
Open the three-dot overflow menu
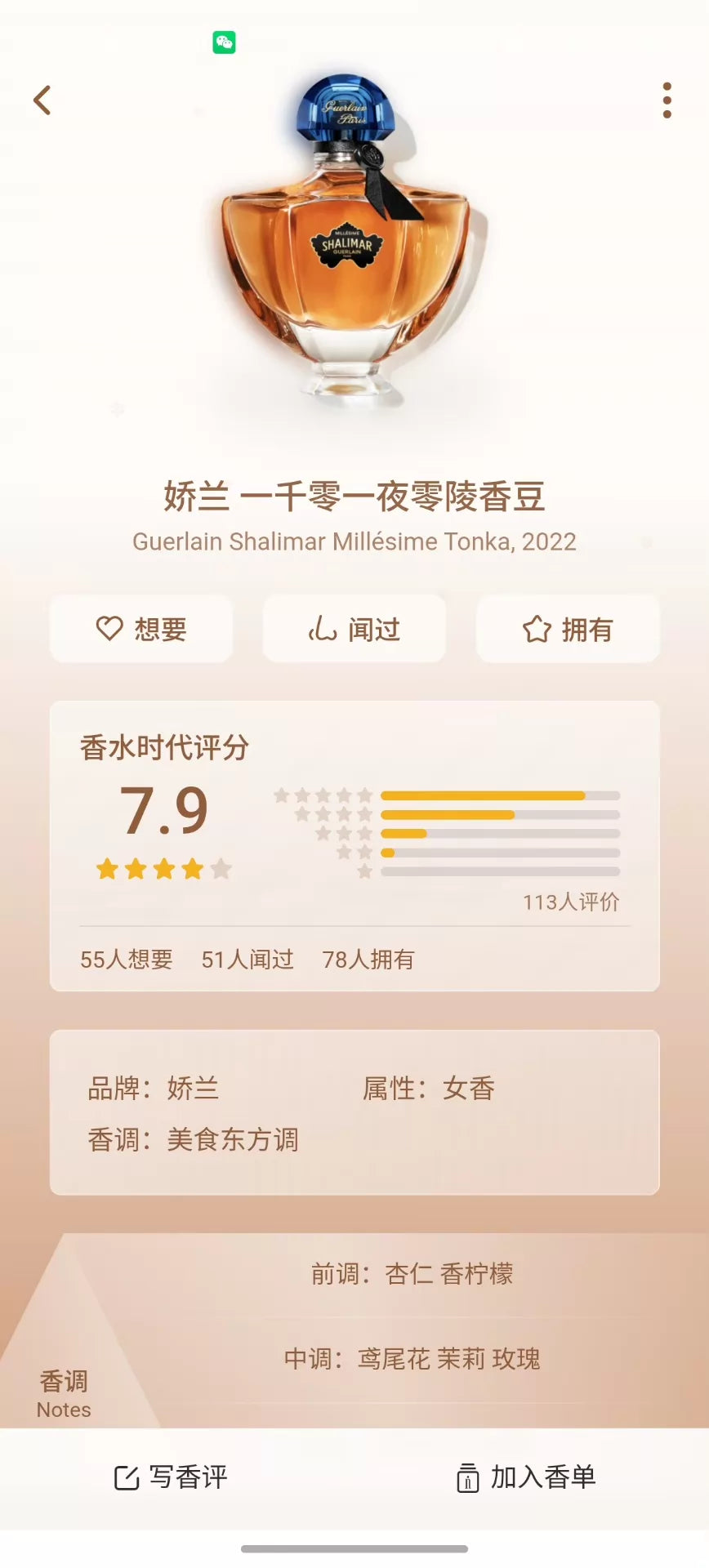tap(667, 100)
